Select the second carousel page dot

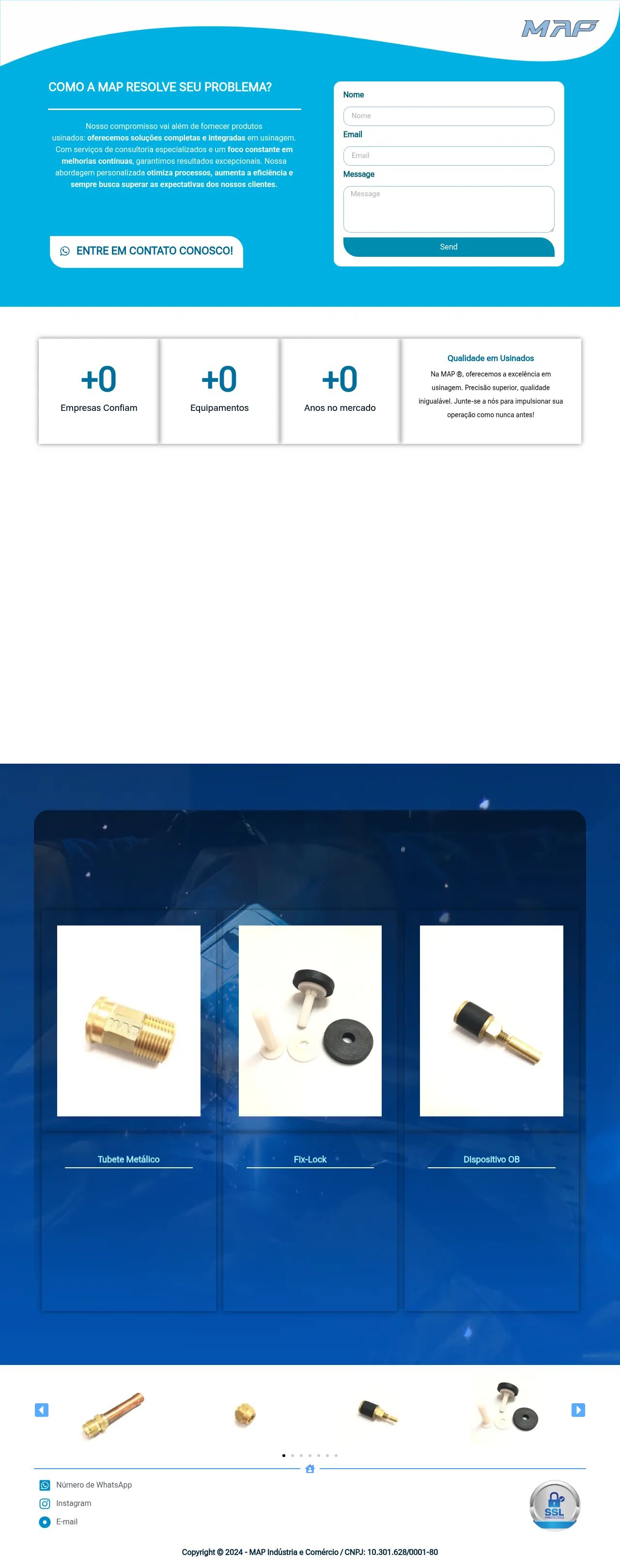tap(293, 1456)
